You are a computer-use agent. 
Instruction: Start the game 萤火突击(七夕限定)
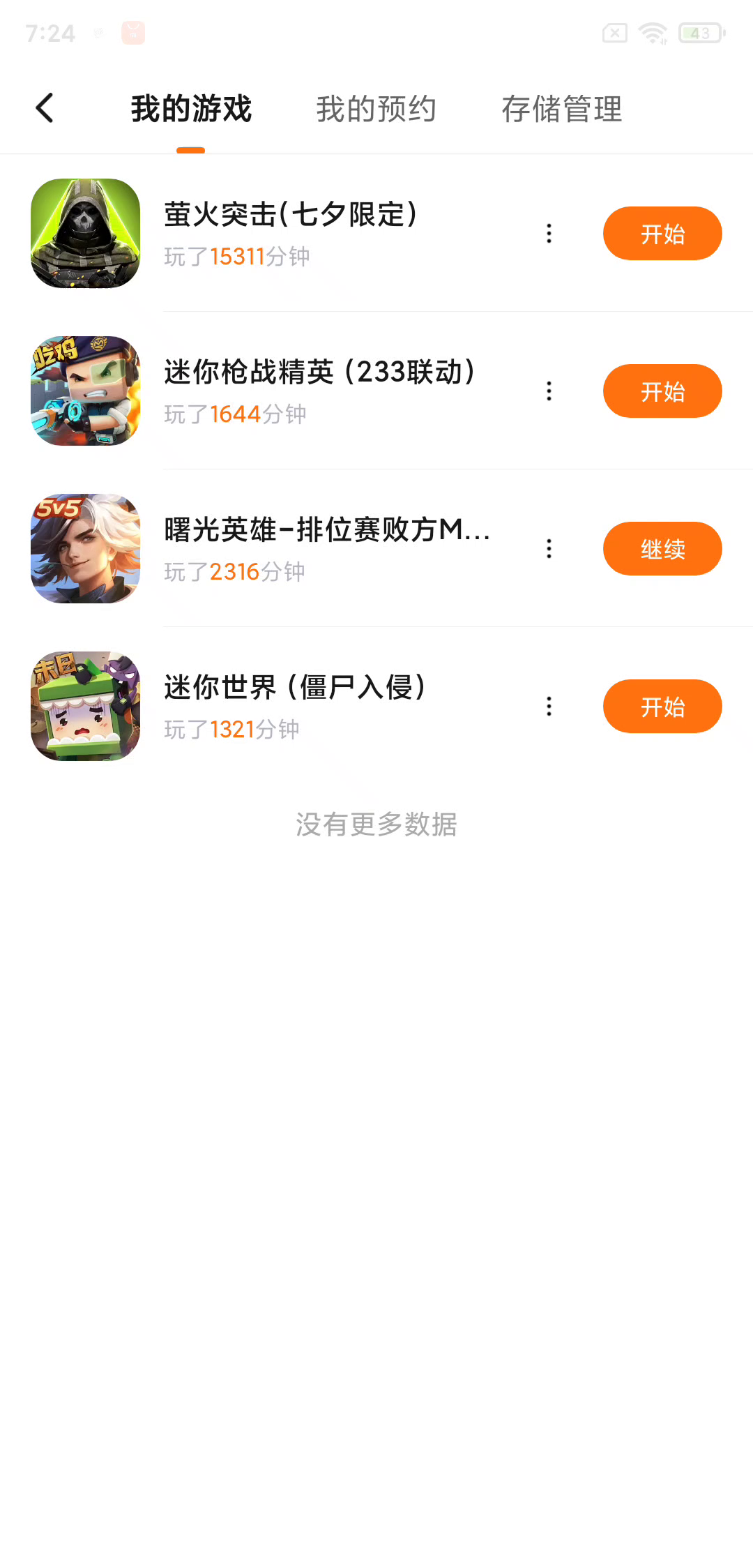(662, 234)
